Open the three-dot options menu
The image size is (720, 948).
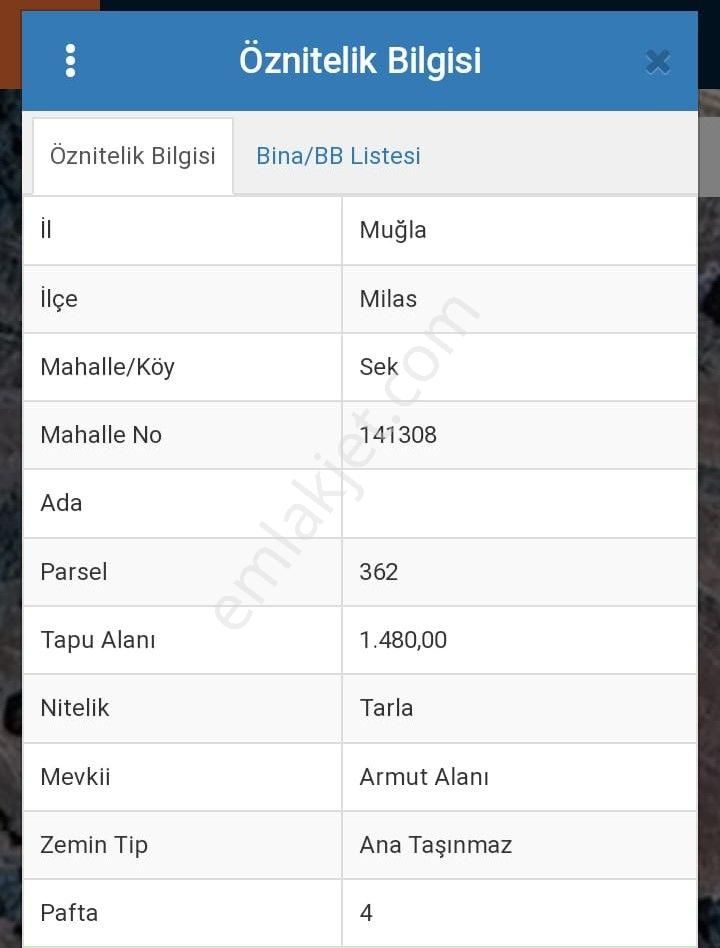tap(71, 60)
